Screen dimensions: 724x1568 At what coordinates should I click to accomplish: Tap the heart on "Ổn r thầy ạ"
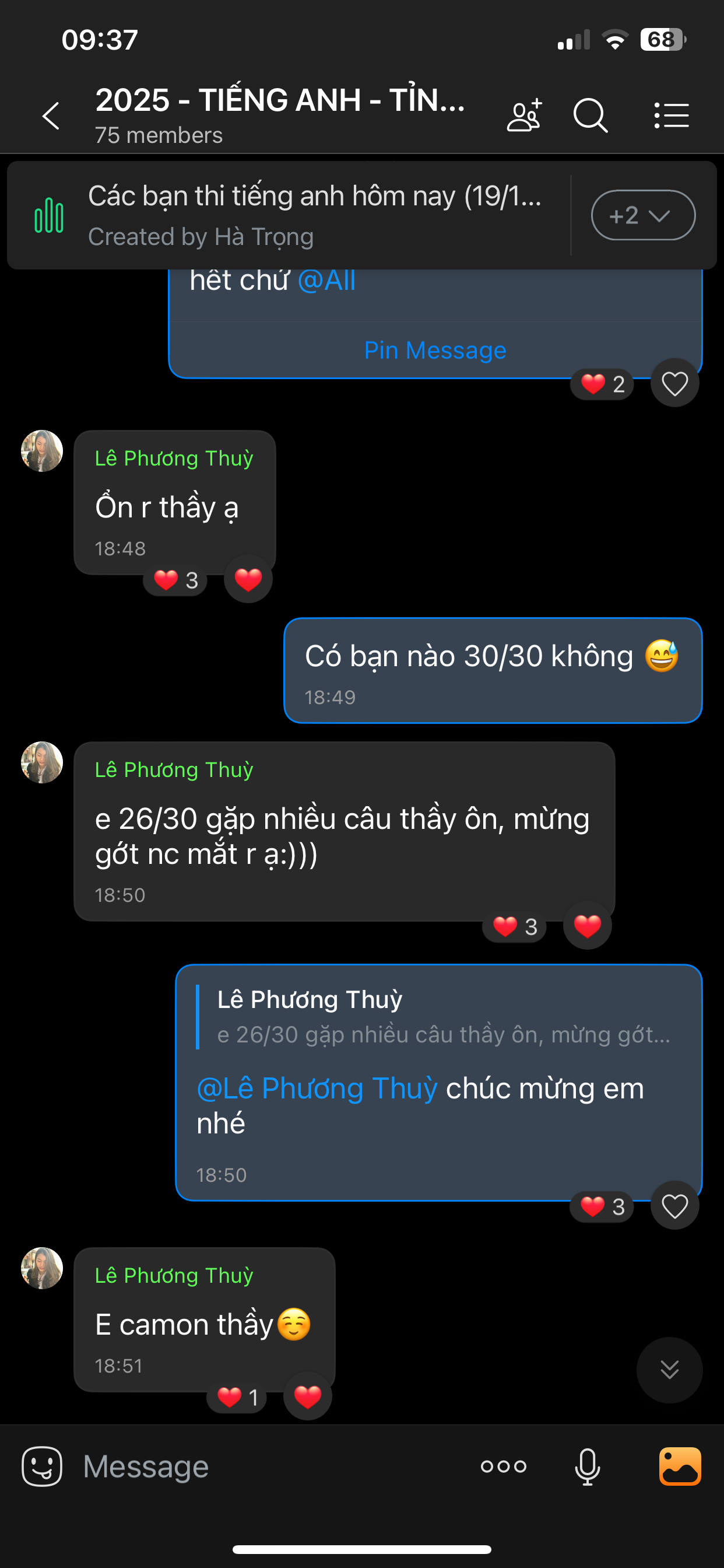coord(248,579)
